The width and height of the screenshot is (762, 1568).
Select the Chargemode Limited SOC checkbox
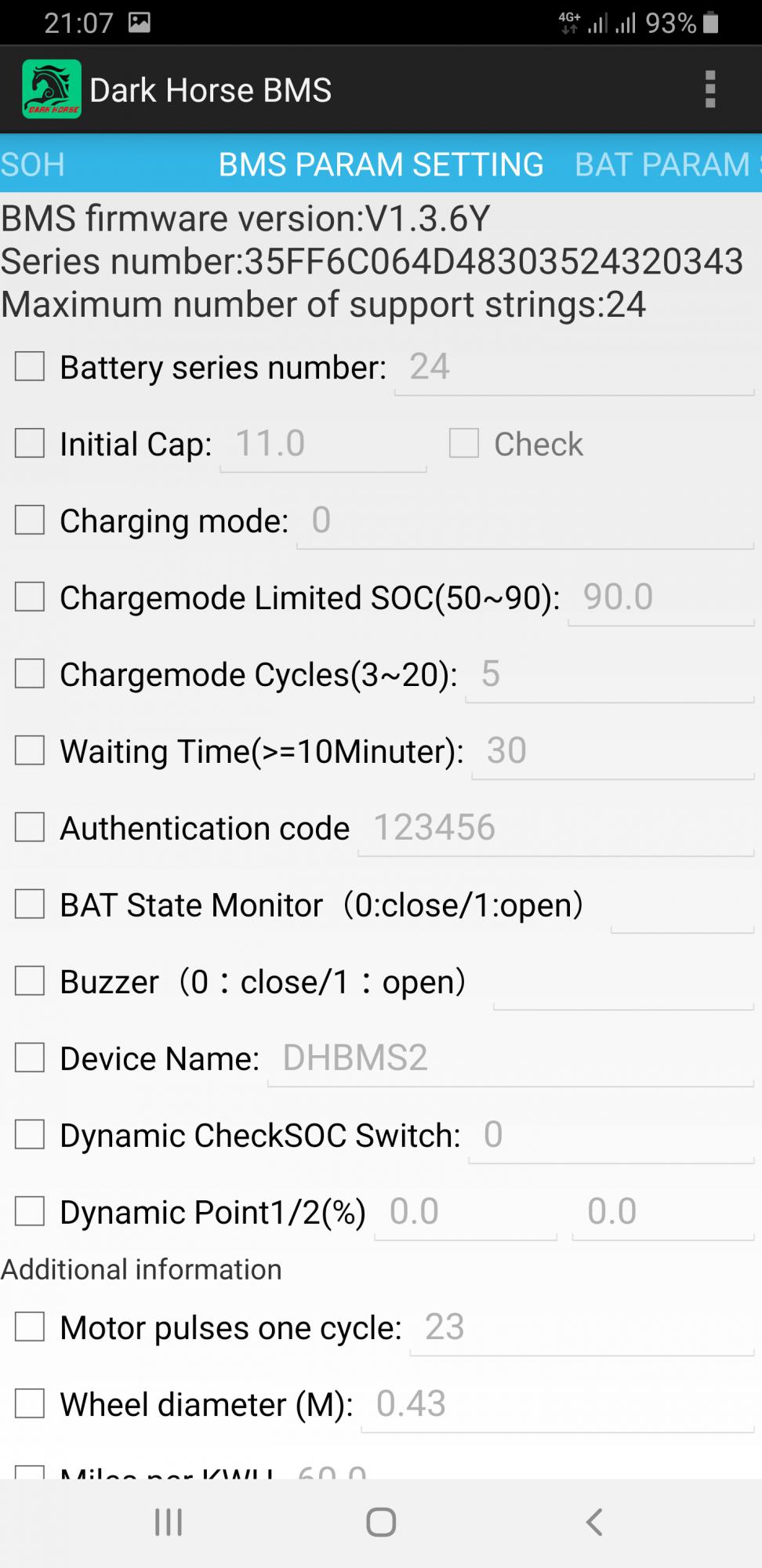click(x=30, y=597)
